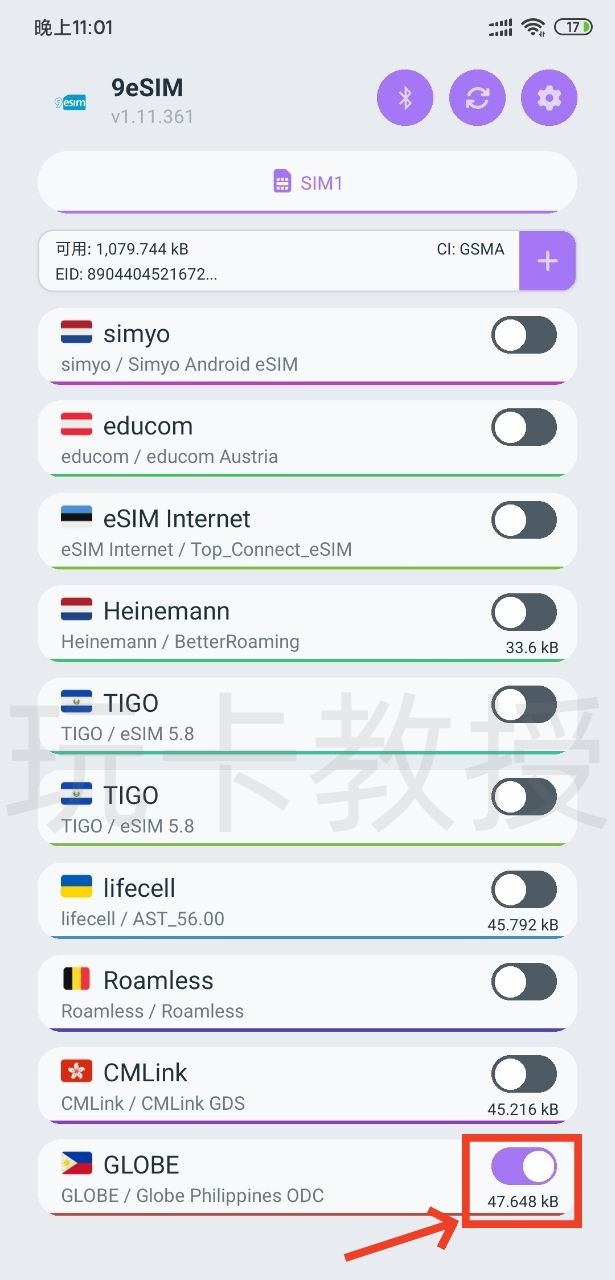Viewport: 615px width, 1280px height.
Task: Open the settings gear
Action: (549, 98)
